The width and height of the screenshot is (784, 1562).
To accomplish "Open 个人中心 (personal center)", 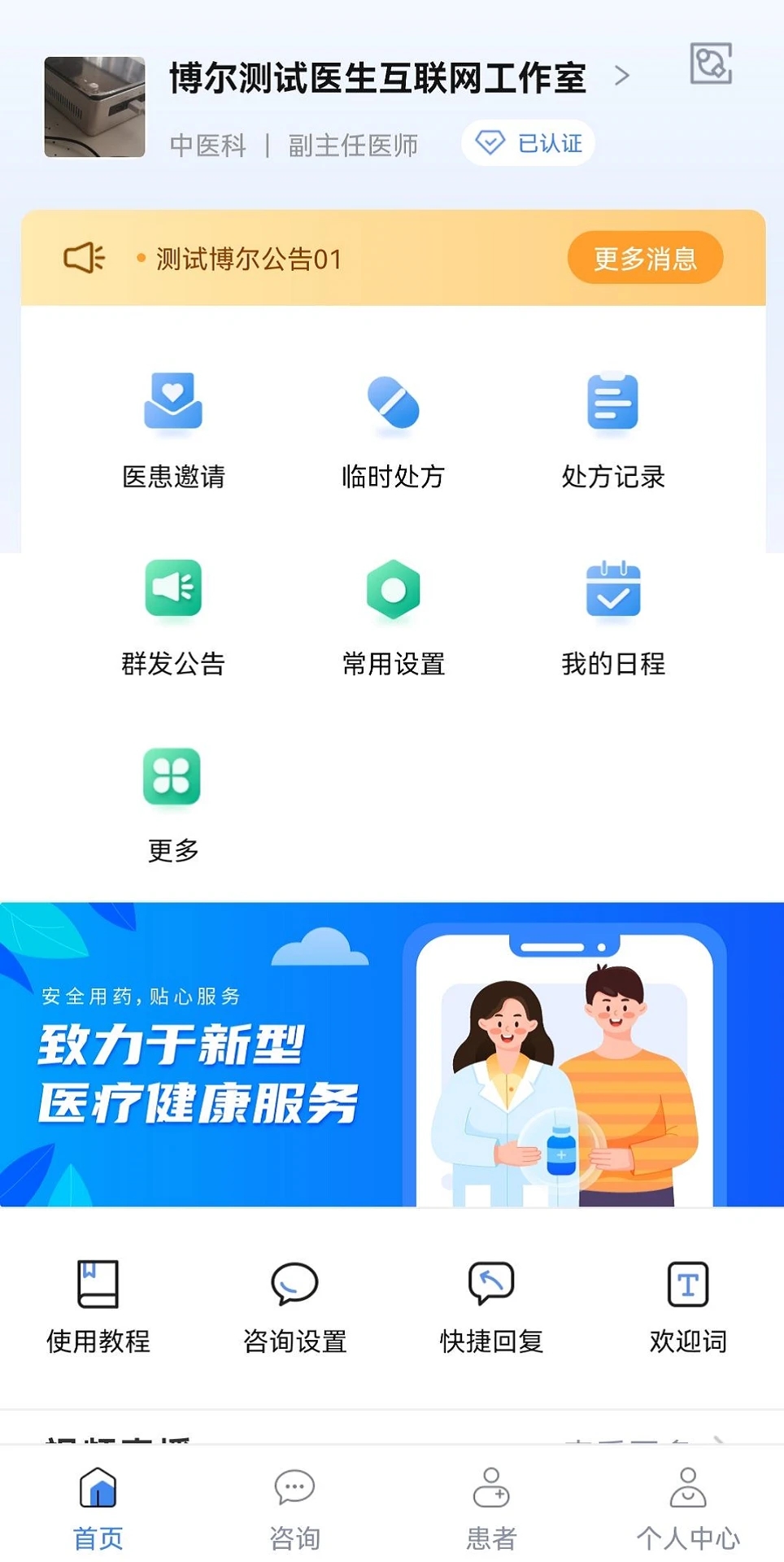I will click(689, 1509).
